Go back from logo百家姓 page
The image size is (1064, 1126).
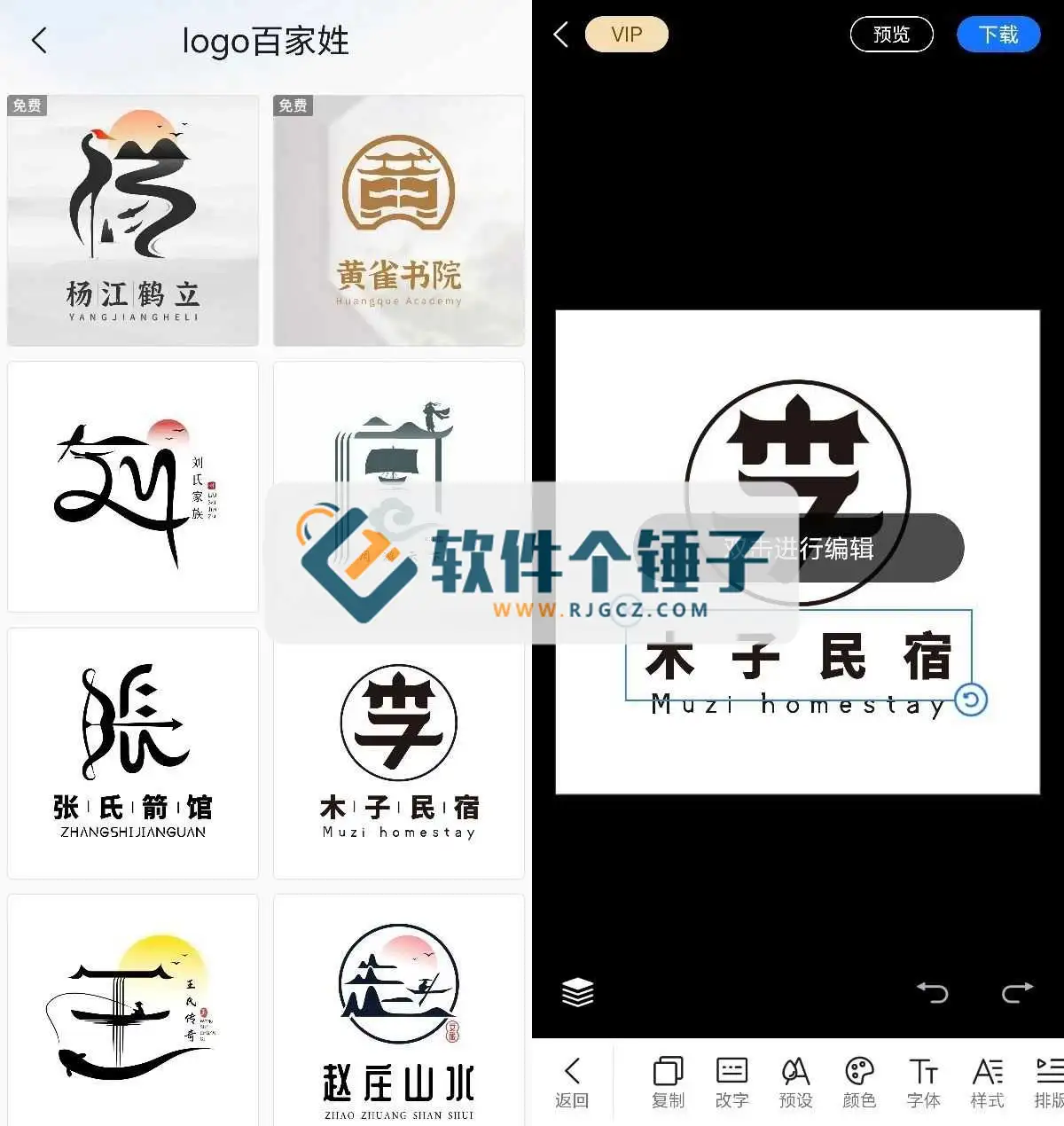(x=39, y=40)
